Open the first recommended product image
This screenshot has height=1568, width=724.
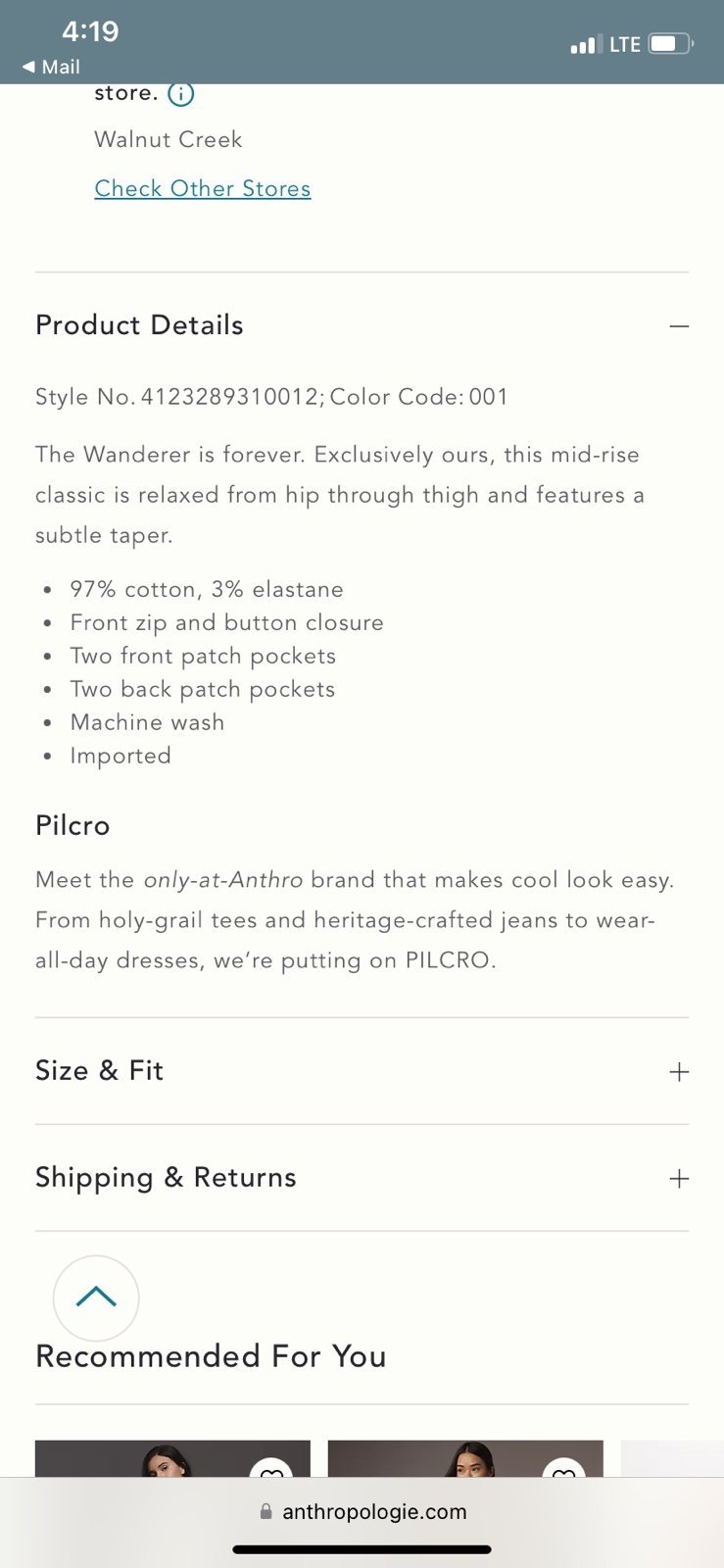[x=172, y=1459]
